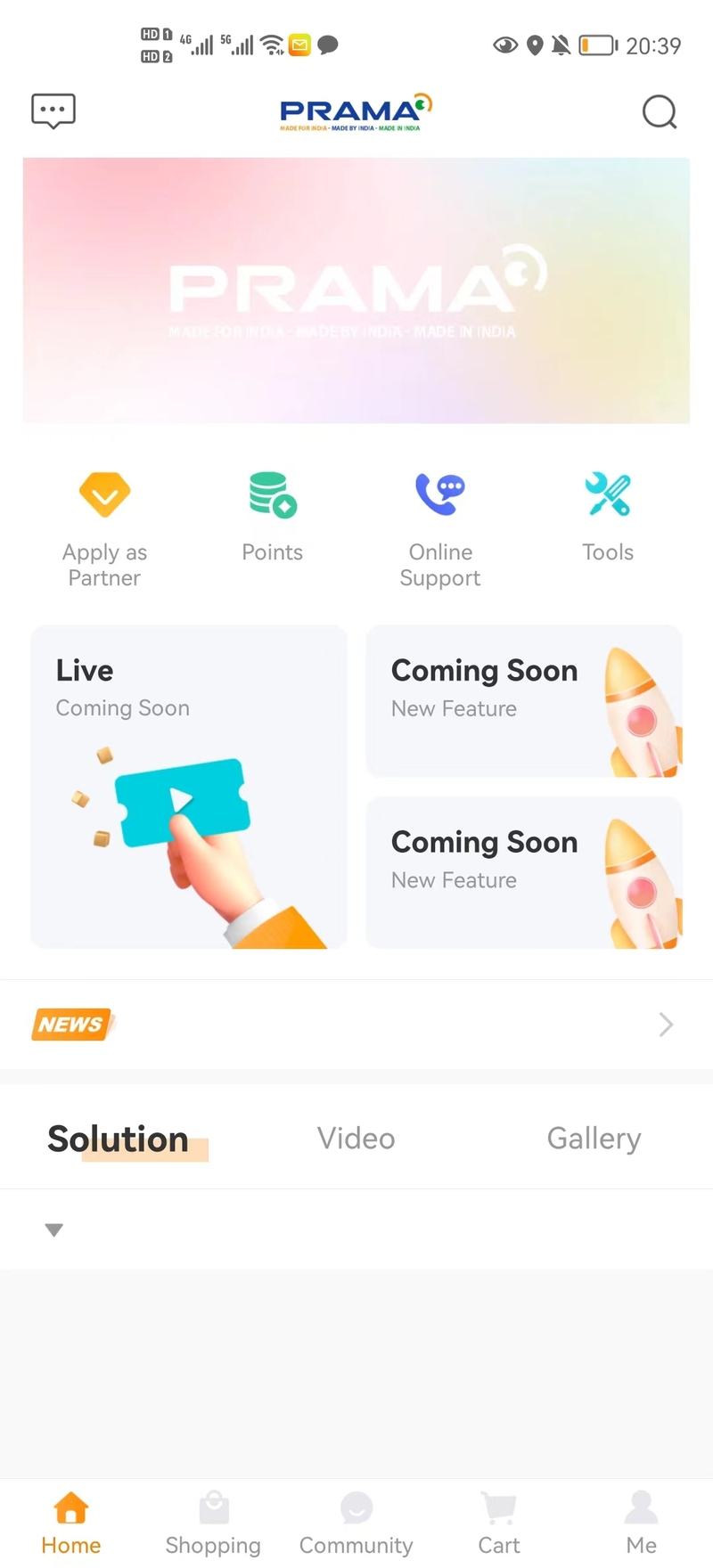Open the PRAMA promotional banner

356,290
